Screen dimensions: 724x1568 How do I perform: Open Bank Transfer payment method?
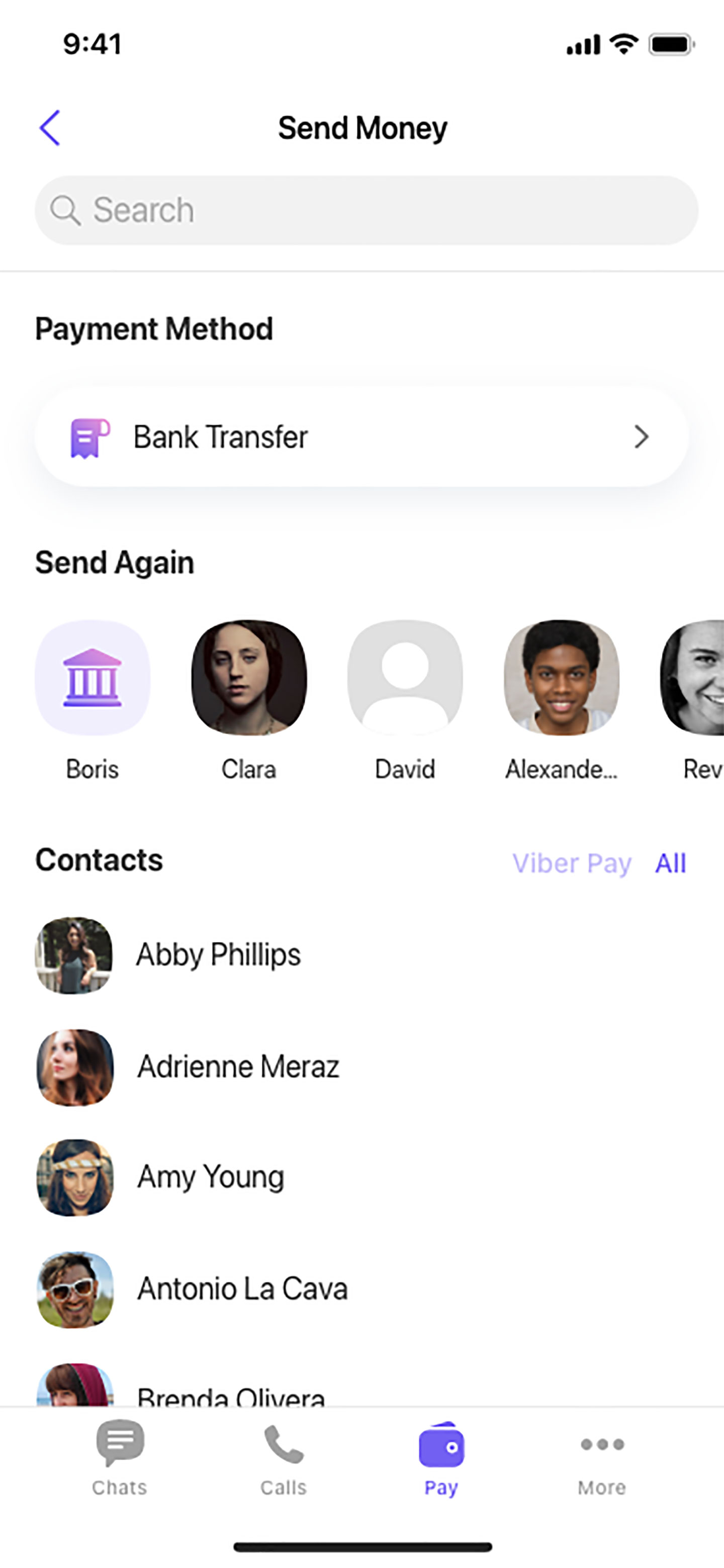click(x=361, y=437)
